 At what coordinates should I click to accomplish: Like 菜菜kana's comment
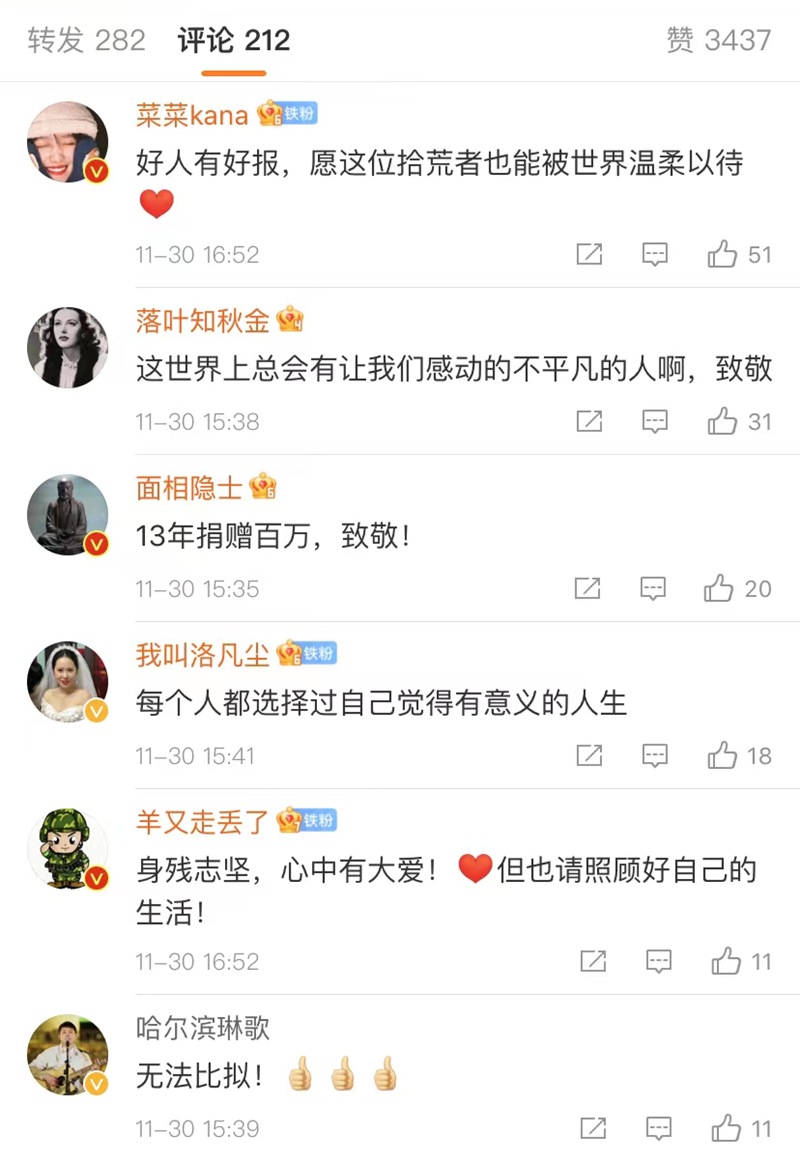pos(722,255)
